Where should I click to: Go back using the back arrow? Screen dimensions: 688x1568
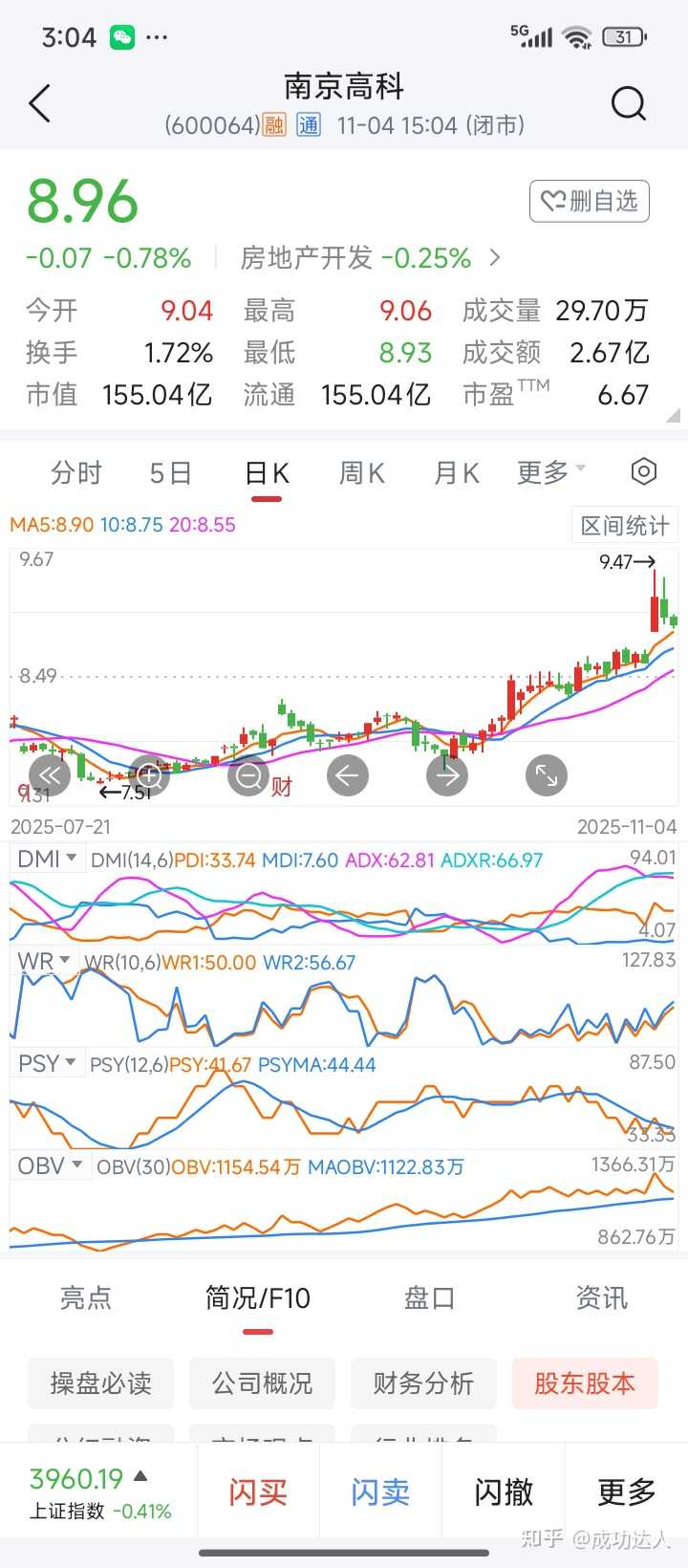tap(38, 103)
